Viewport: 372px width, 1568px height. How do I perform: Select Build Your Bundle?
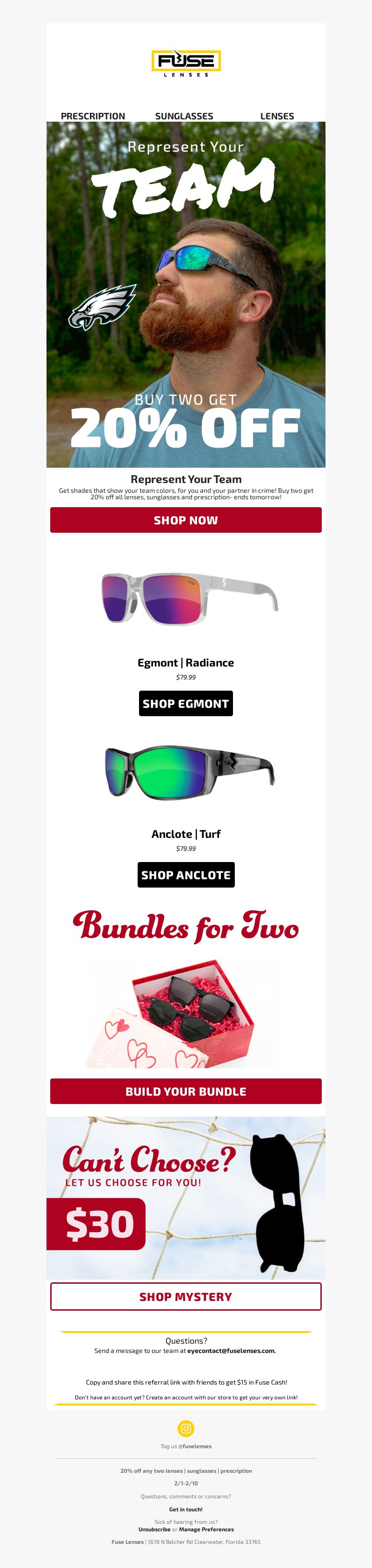[x=186, y=1091]
